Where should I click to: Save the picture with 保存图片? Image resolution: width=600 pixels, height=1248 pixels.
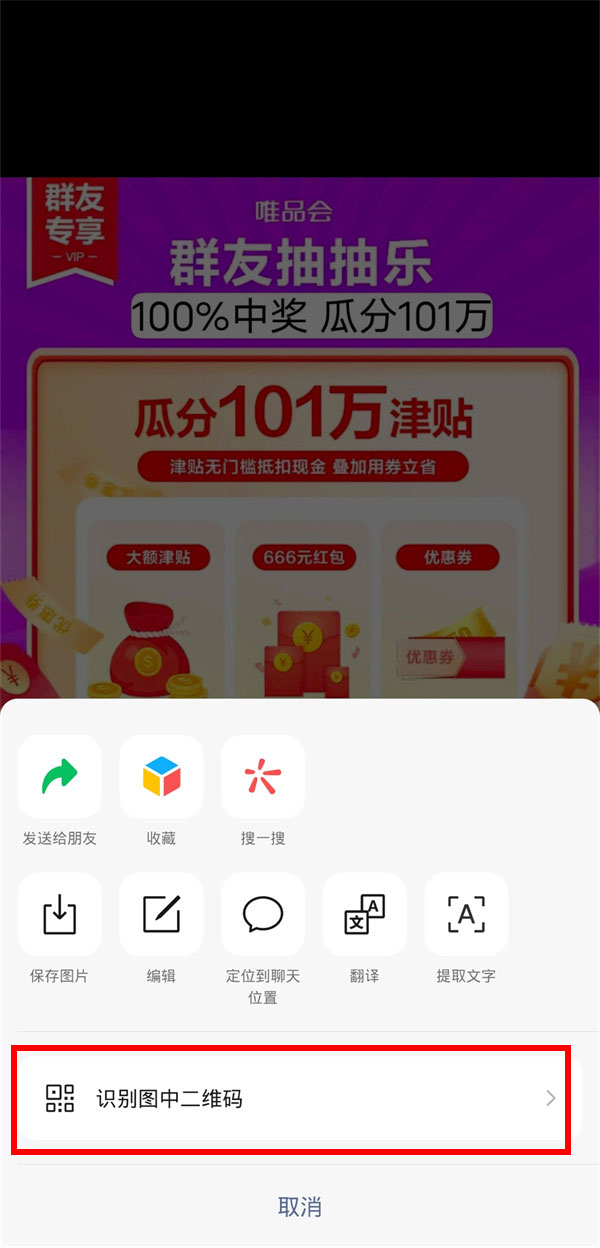point(60,914)
